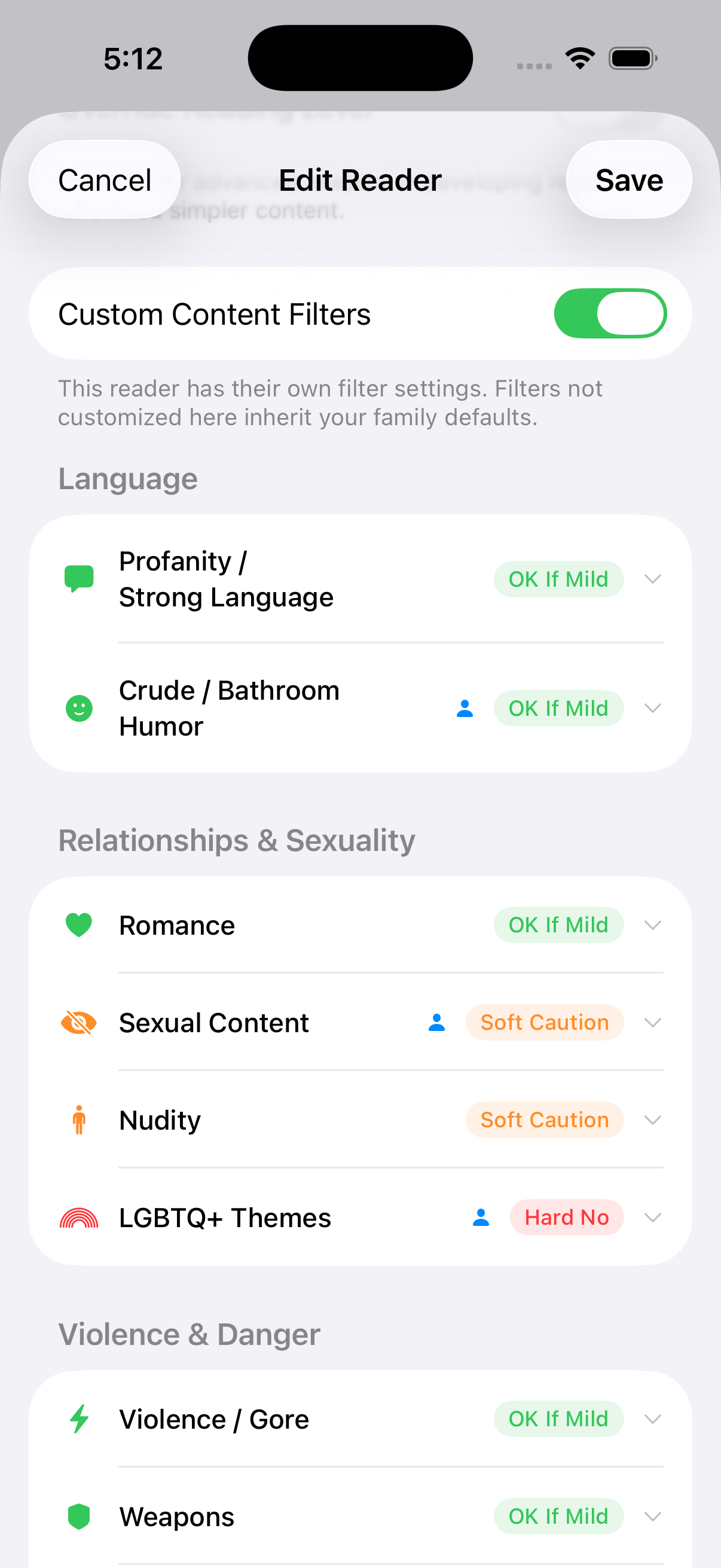Save the reader changes
This screenshot has height=1568, width=721.
(x=628, y=180)
